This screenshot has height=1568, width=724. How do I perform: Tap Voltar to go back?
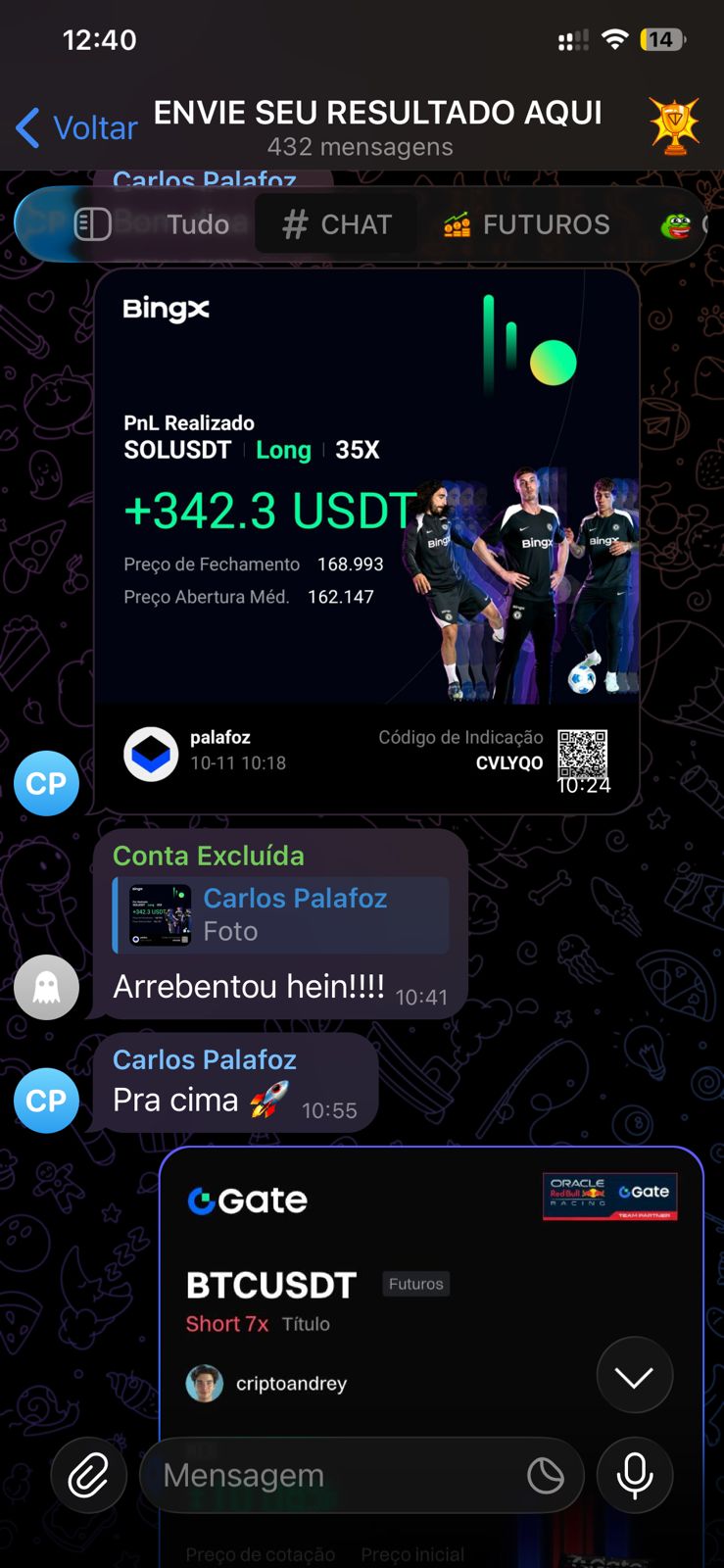(x=74, y=126)
